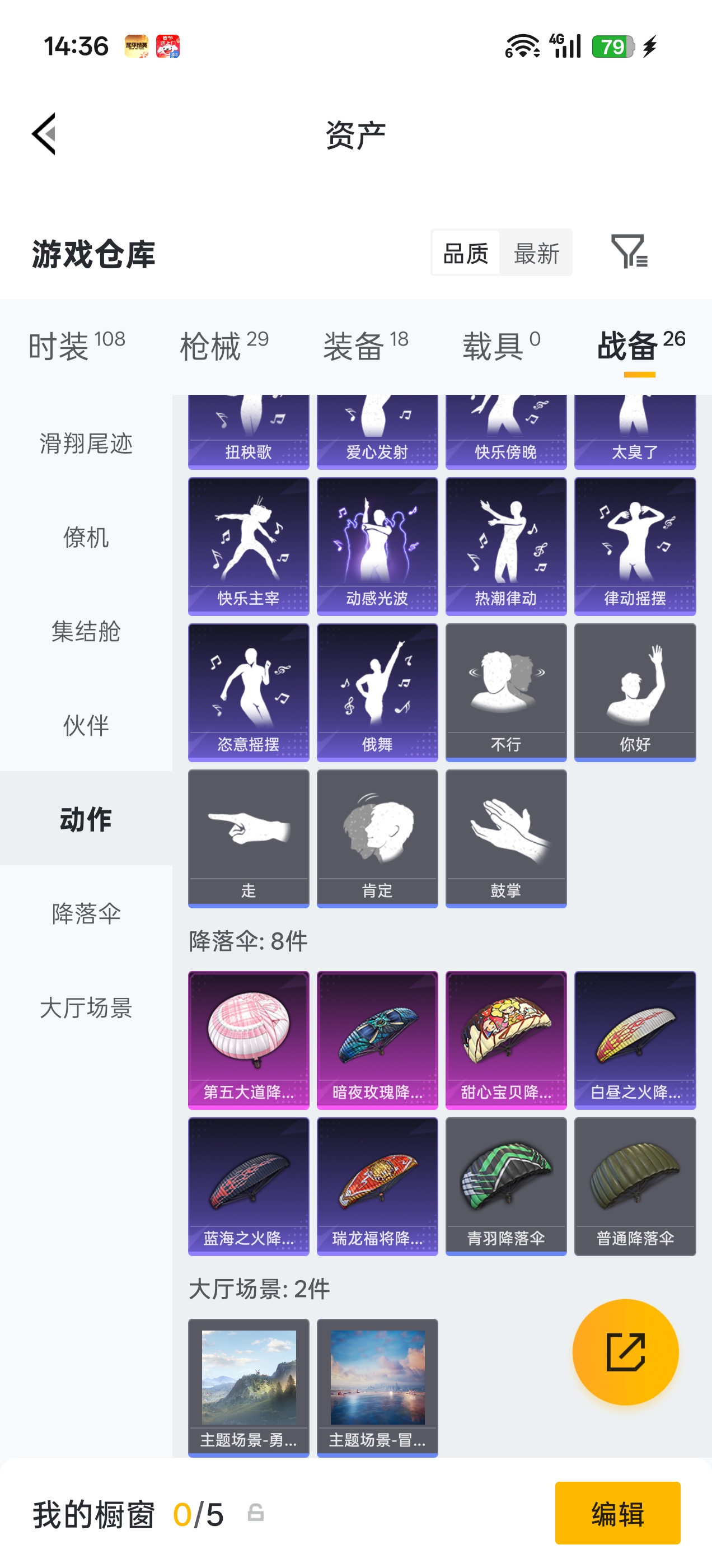Tap 编辑 to edit my showcase

pos(617,1513)
